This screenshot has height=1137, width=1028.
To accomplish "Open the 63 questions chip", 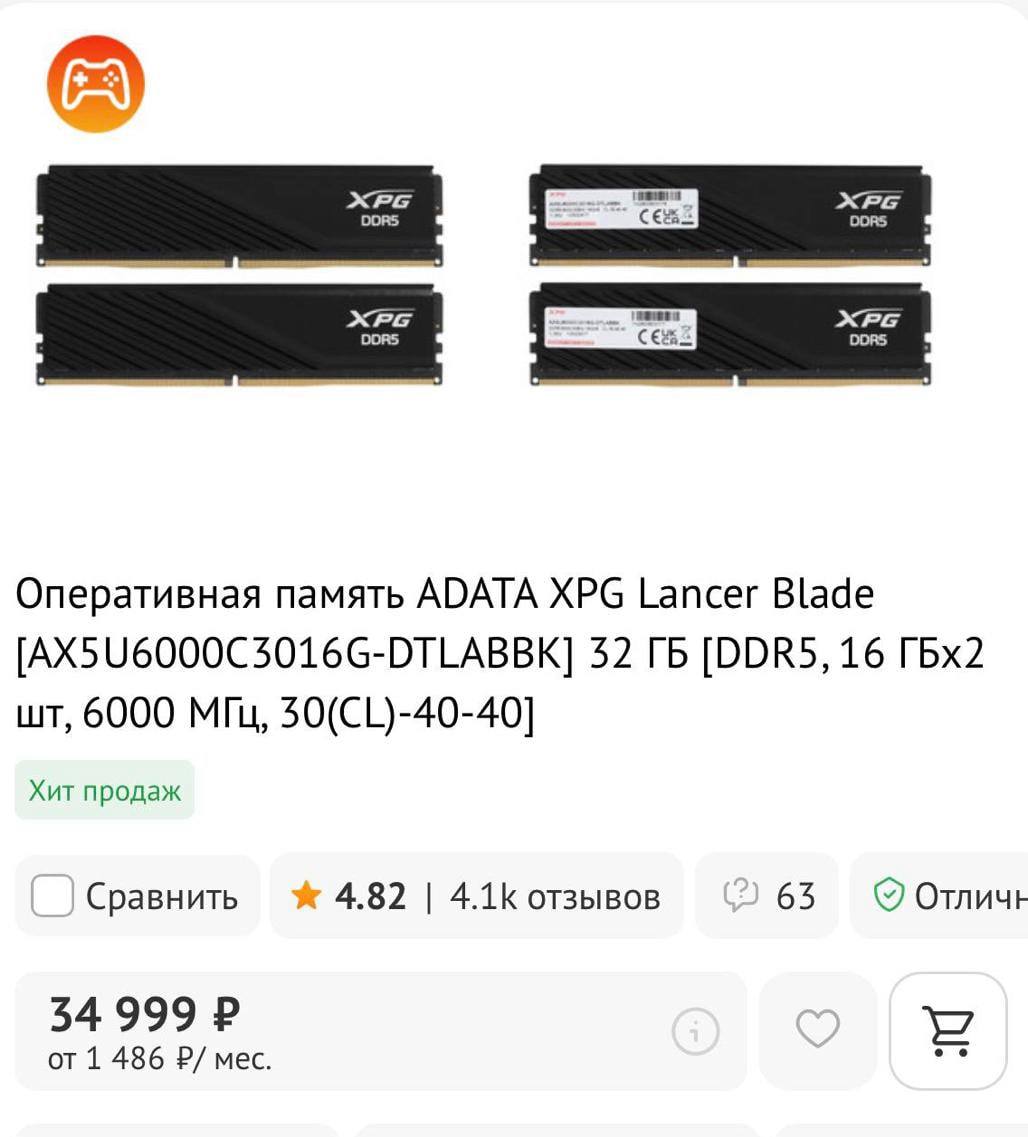I will tap(767, 896).
